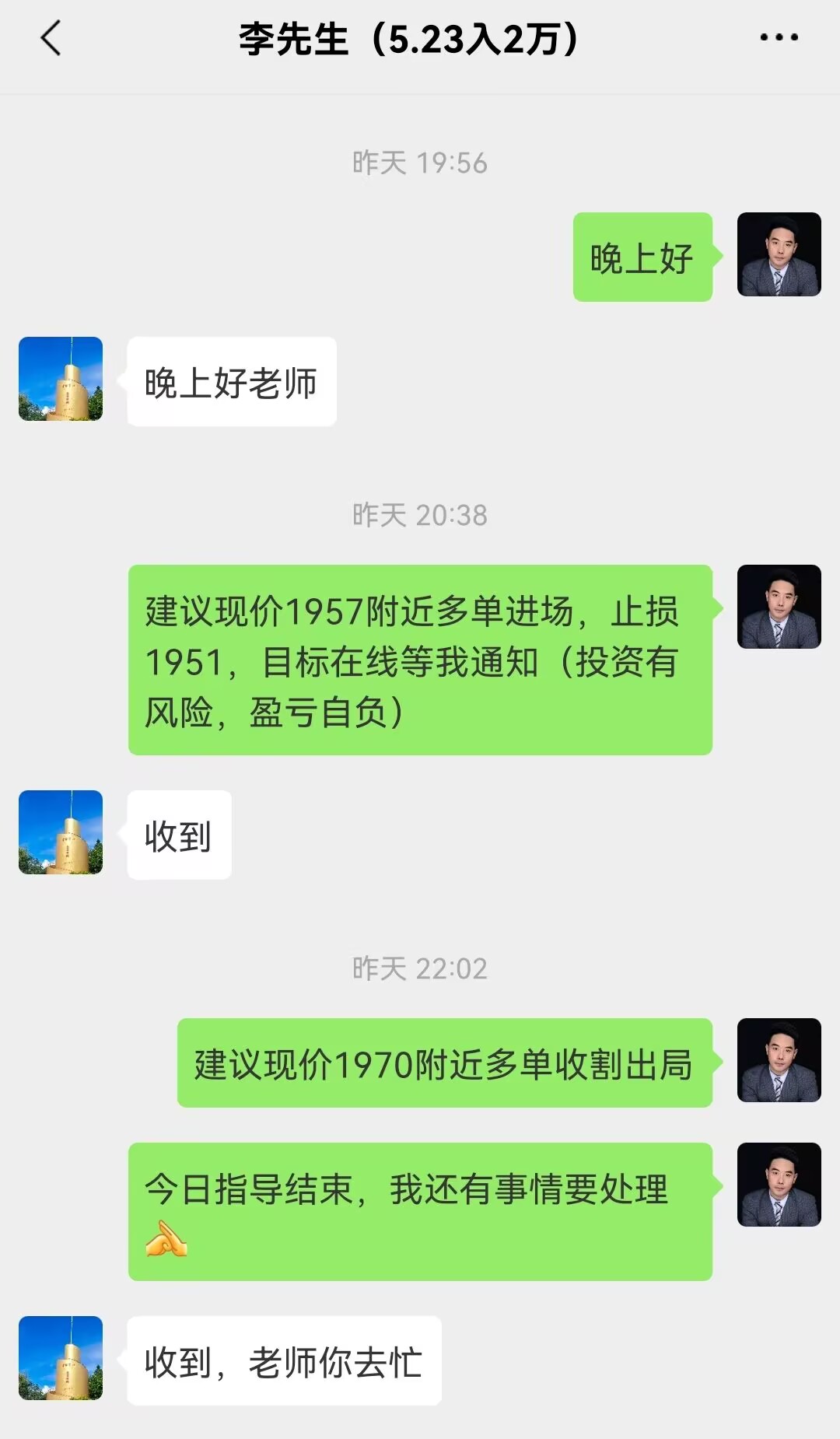Open sender avatar next to 晚上好 message
Viewport: 840px width, 1439px height.
coord(779,254)
